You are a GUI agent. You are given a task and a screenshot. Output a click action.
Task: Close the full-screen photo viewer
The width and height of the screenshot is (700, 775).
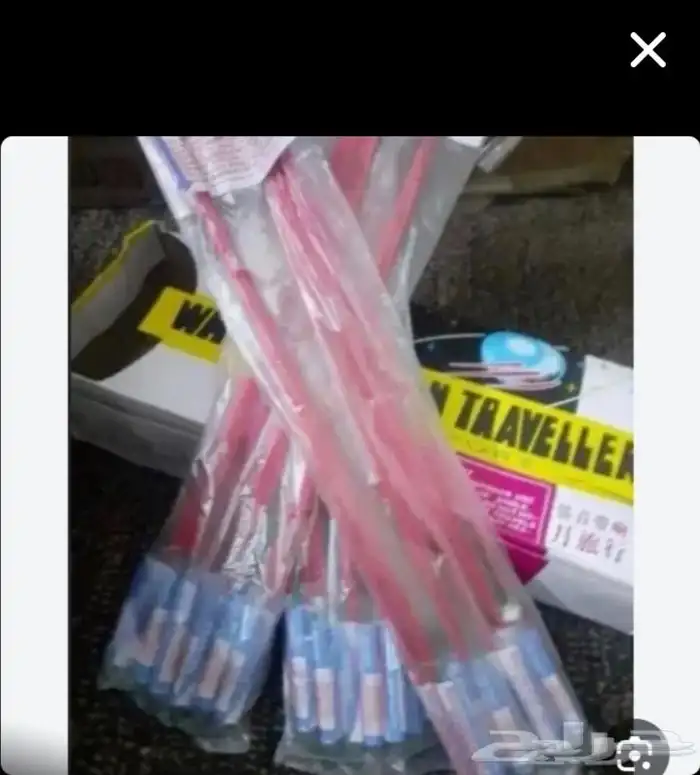pos(648,50)
